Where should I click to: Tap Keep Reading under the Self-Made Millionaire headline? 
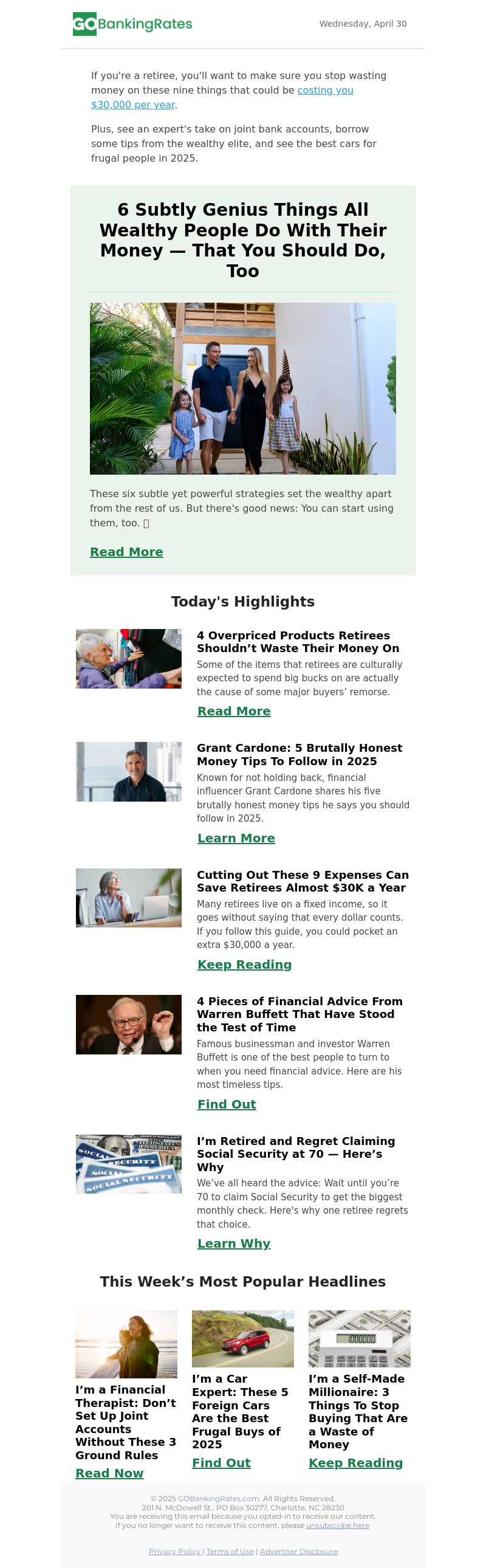355,1463
